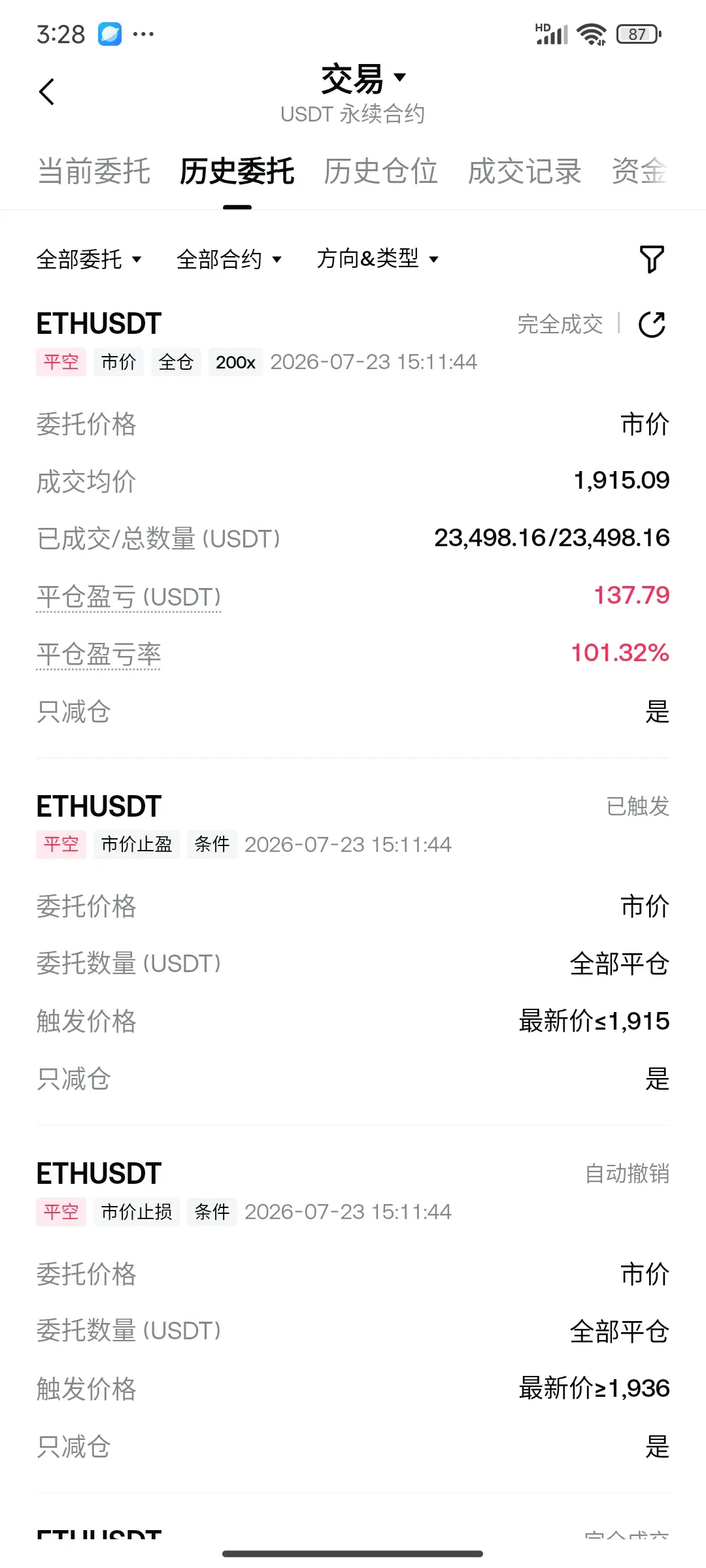Share the fully filled ETHUSDT order
This screenshot has width=706, height=1568.
652,324
